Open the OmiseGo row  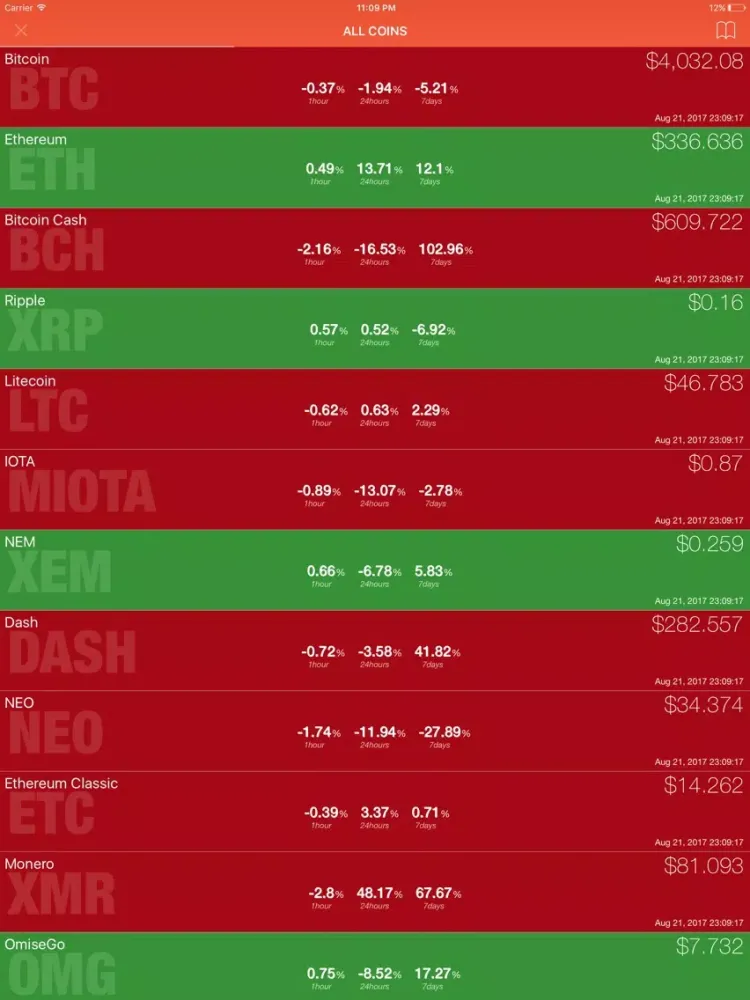375,967
